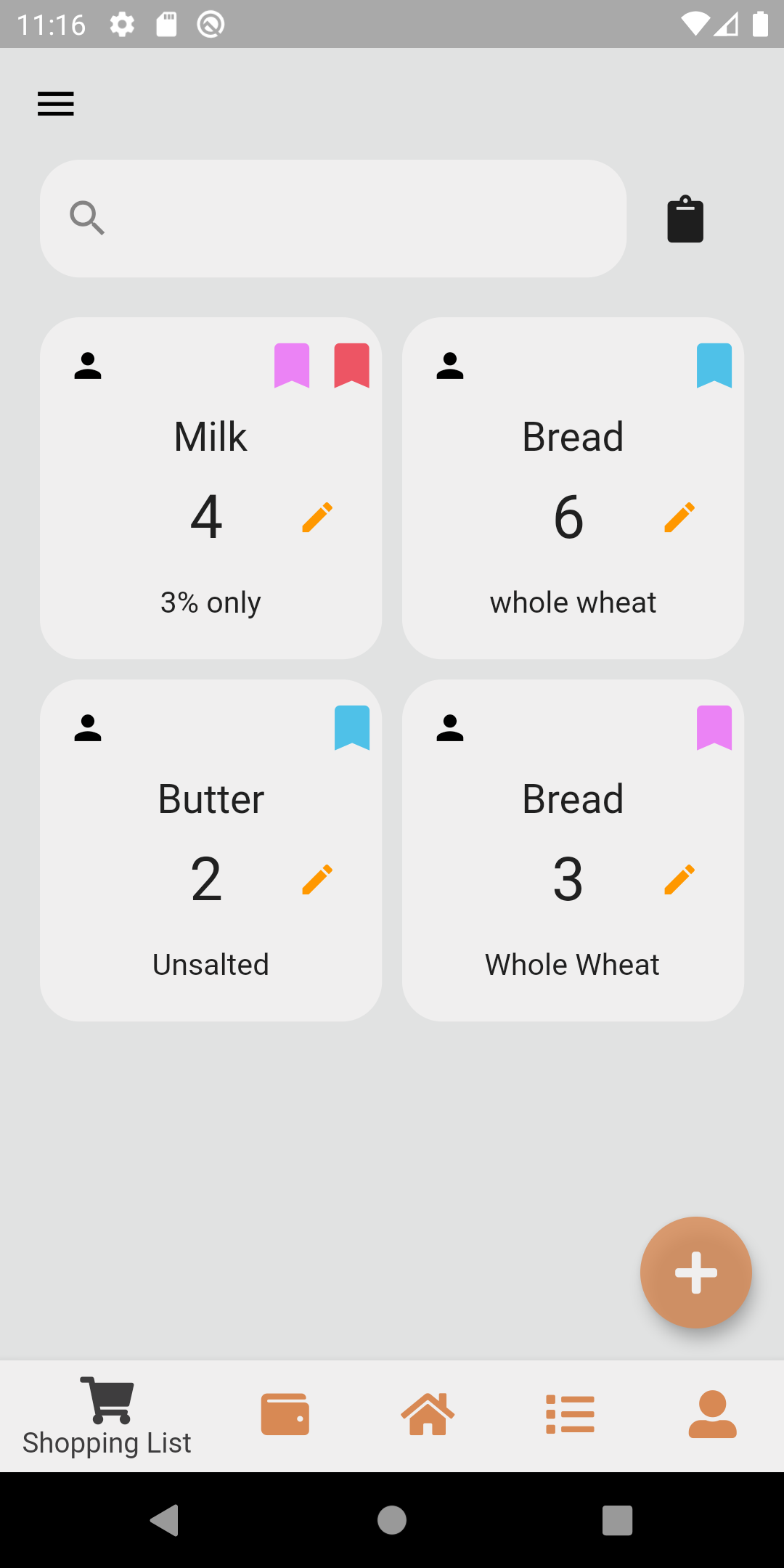Edit the whole wheat Bread quantity of 6

(679, 518)
